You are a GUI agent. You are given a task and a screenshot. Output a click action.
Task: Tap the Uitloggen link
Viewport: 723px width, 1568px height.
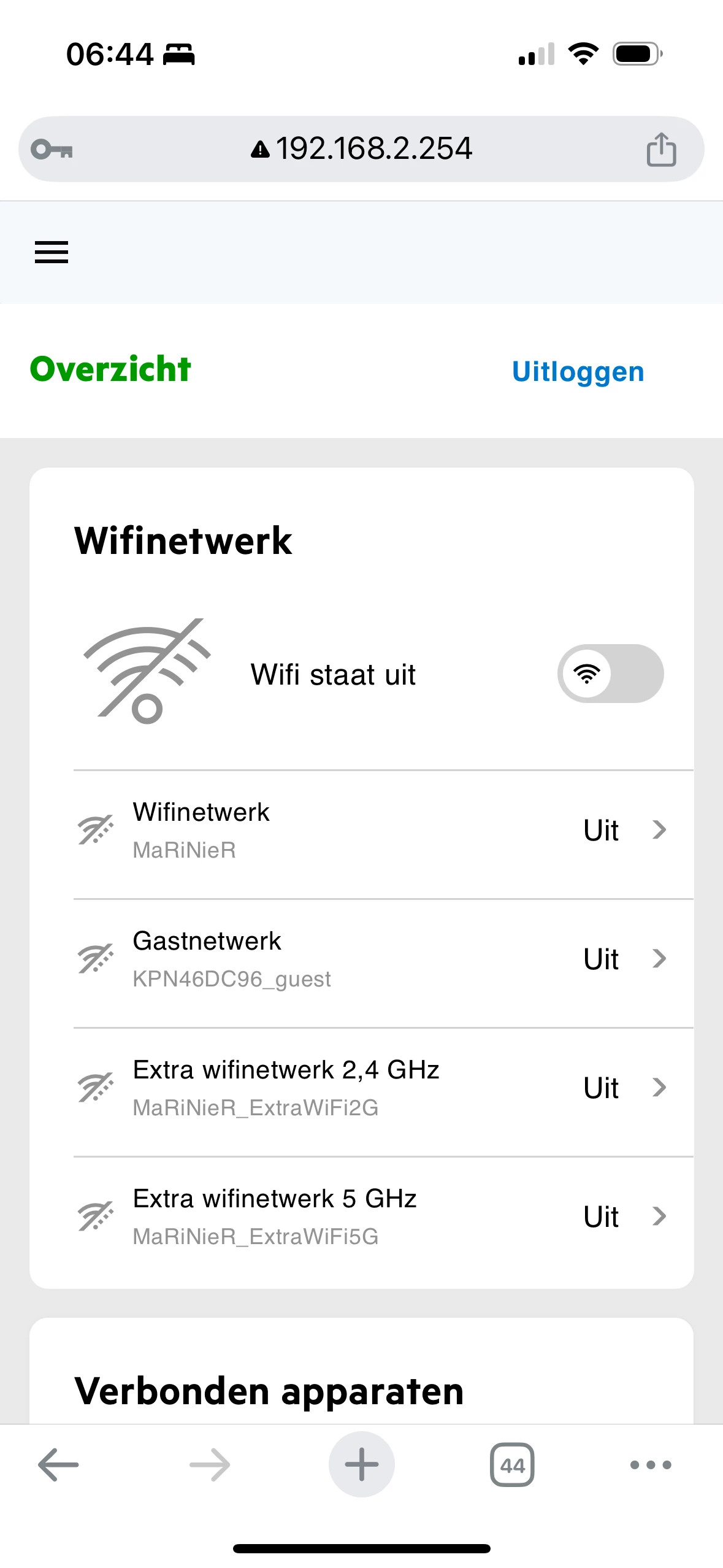pyautogui.click(x=578, y=372)
